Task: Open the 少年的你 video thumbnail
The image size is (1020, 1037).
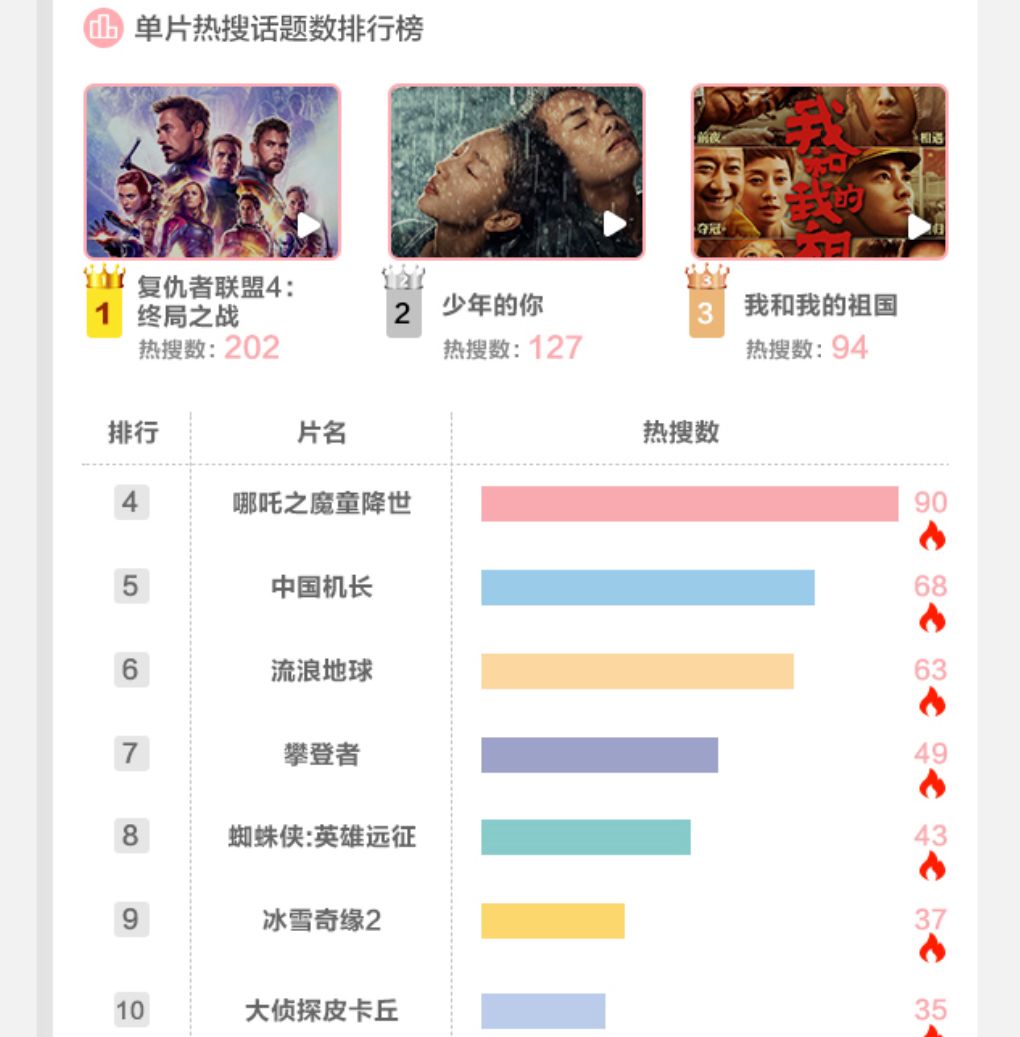Action: pyautogui.click(x=516, y=171)
